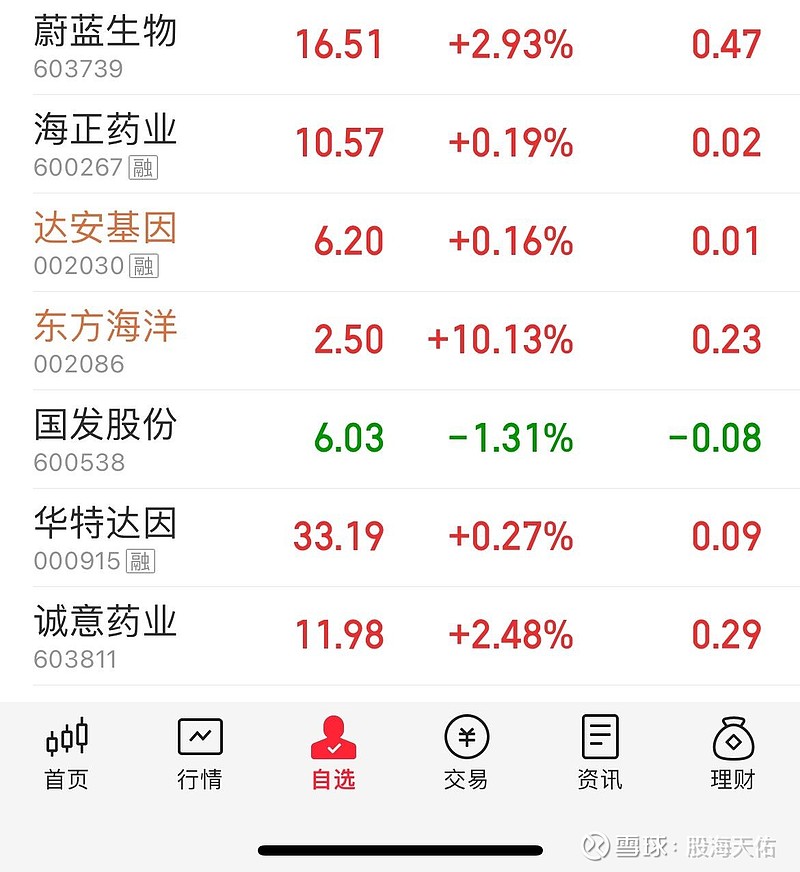Image resolution: width=800 pixels, height=872 pixels.
Task: Switch to the 首页 tab
Action: coord(67,754)
